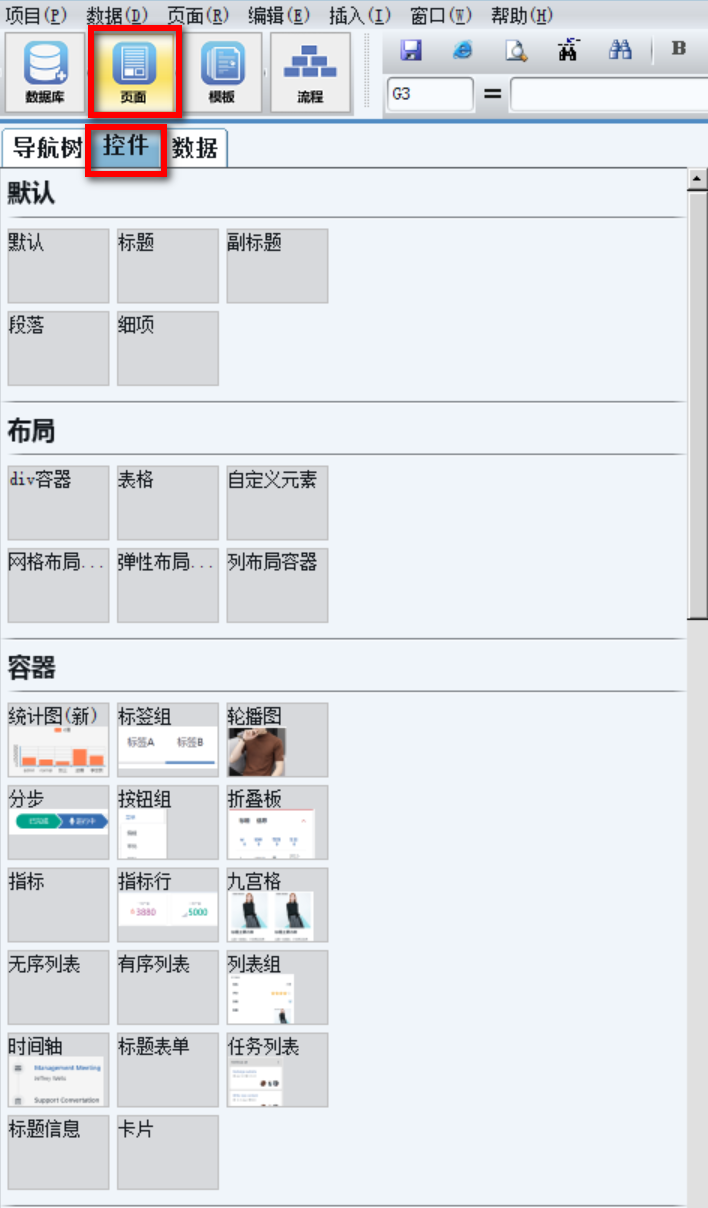Open the 项目(P) menu

pyautogui.click(x=36, y=15)
